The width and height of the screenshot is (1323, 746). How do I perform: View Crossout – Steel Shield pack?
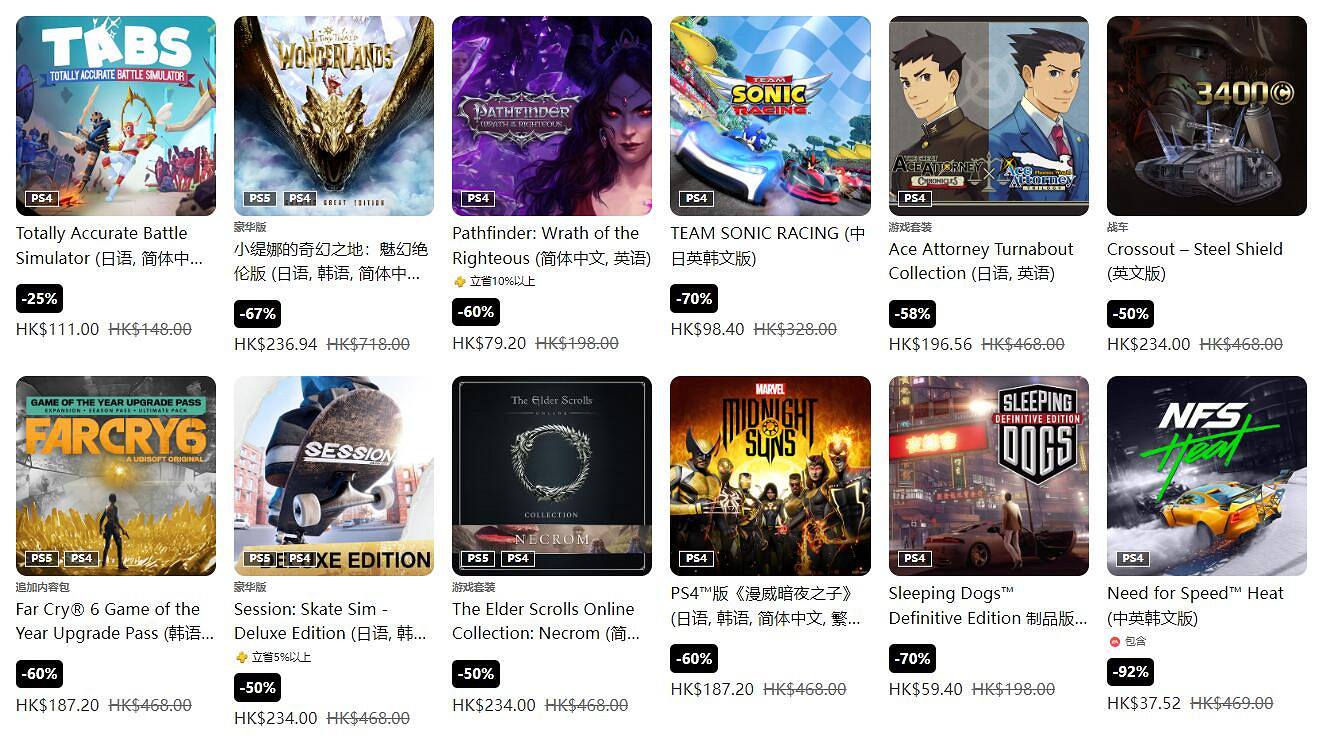click(1206, 116)
